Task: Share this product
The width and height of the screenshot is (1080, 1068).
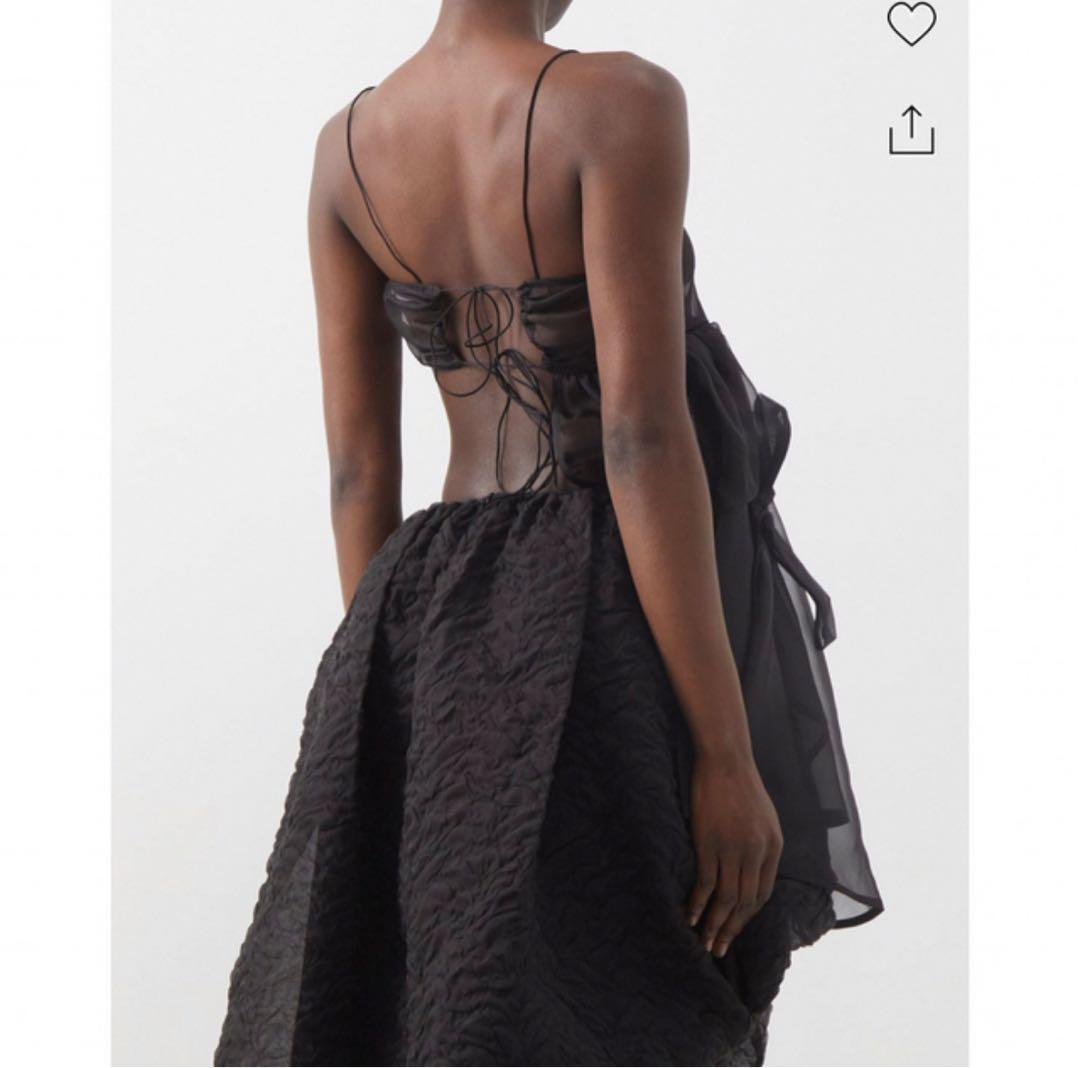Action: (911, 131)
